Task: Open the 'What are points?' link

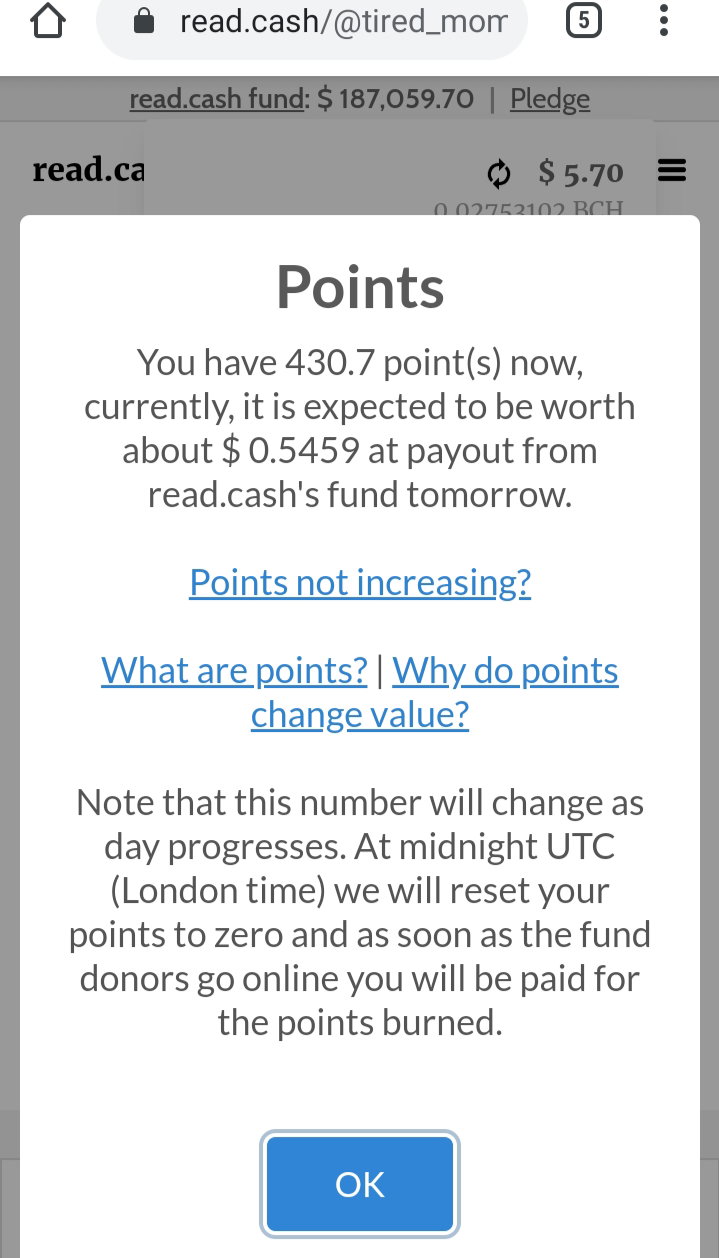Action: [x=235, y=670]
